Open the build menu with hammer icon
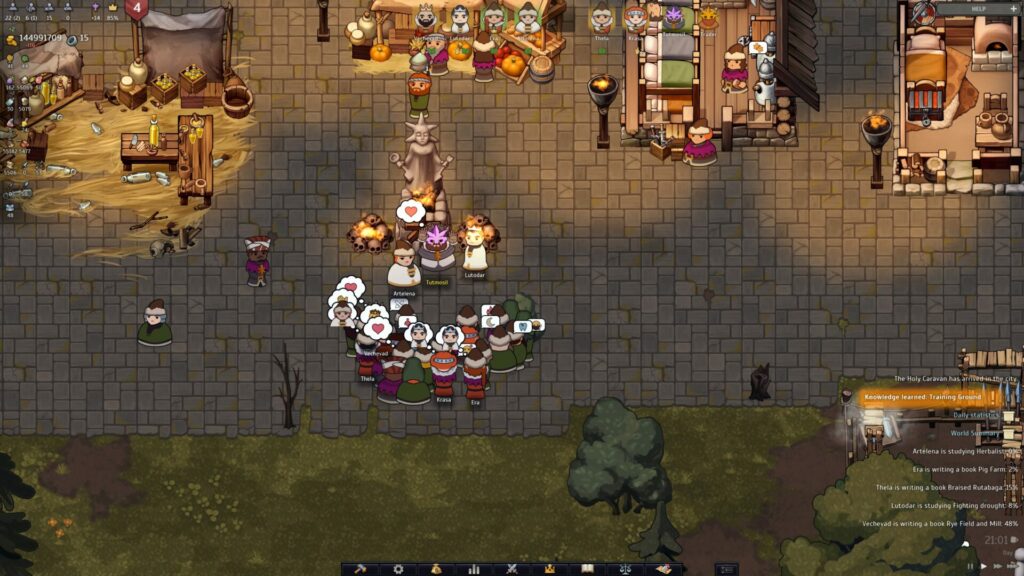 (x=359, y=569)
